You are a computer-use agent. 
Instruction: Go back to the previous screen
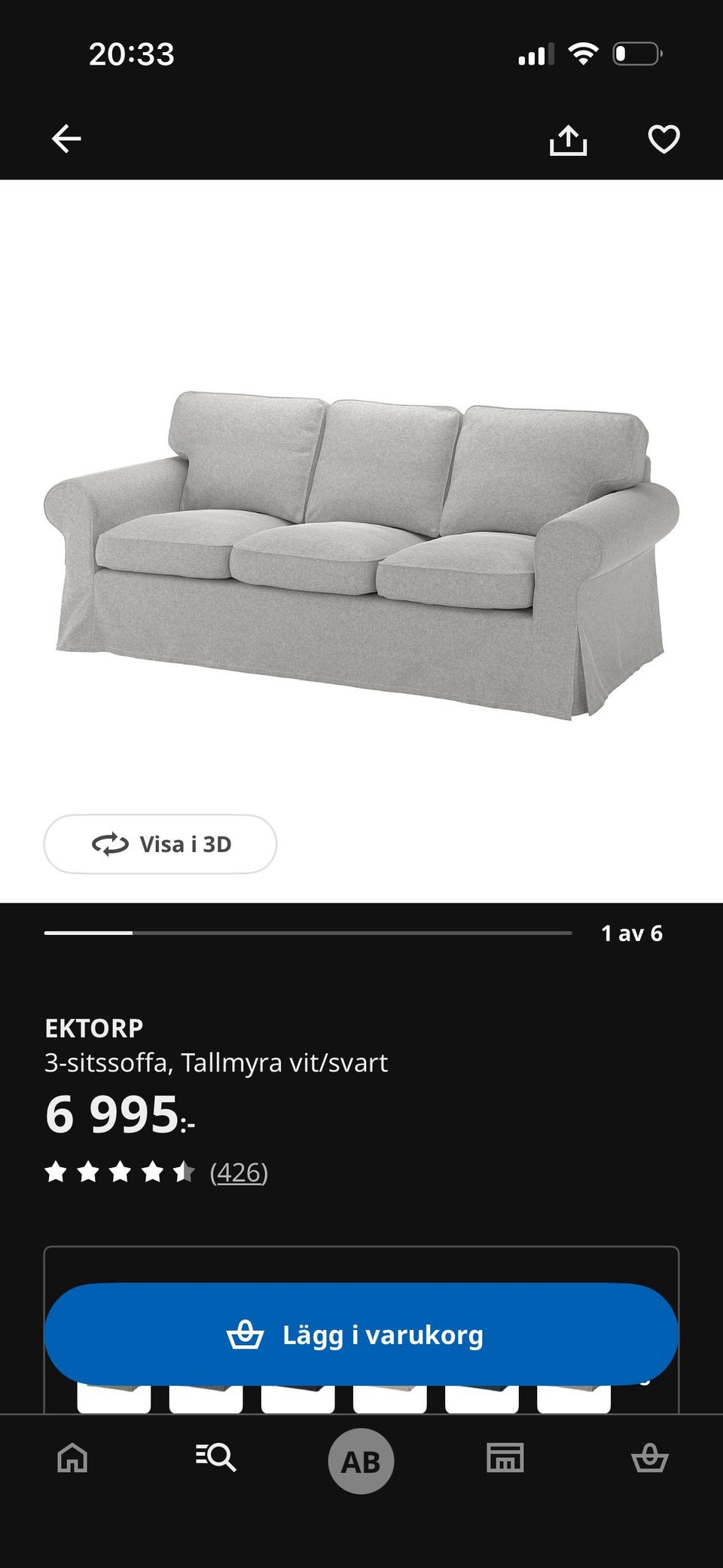66,139
